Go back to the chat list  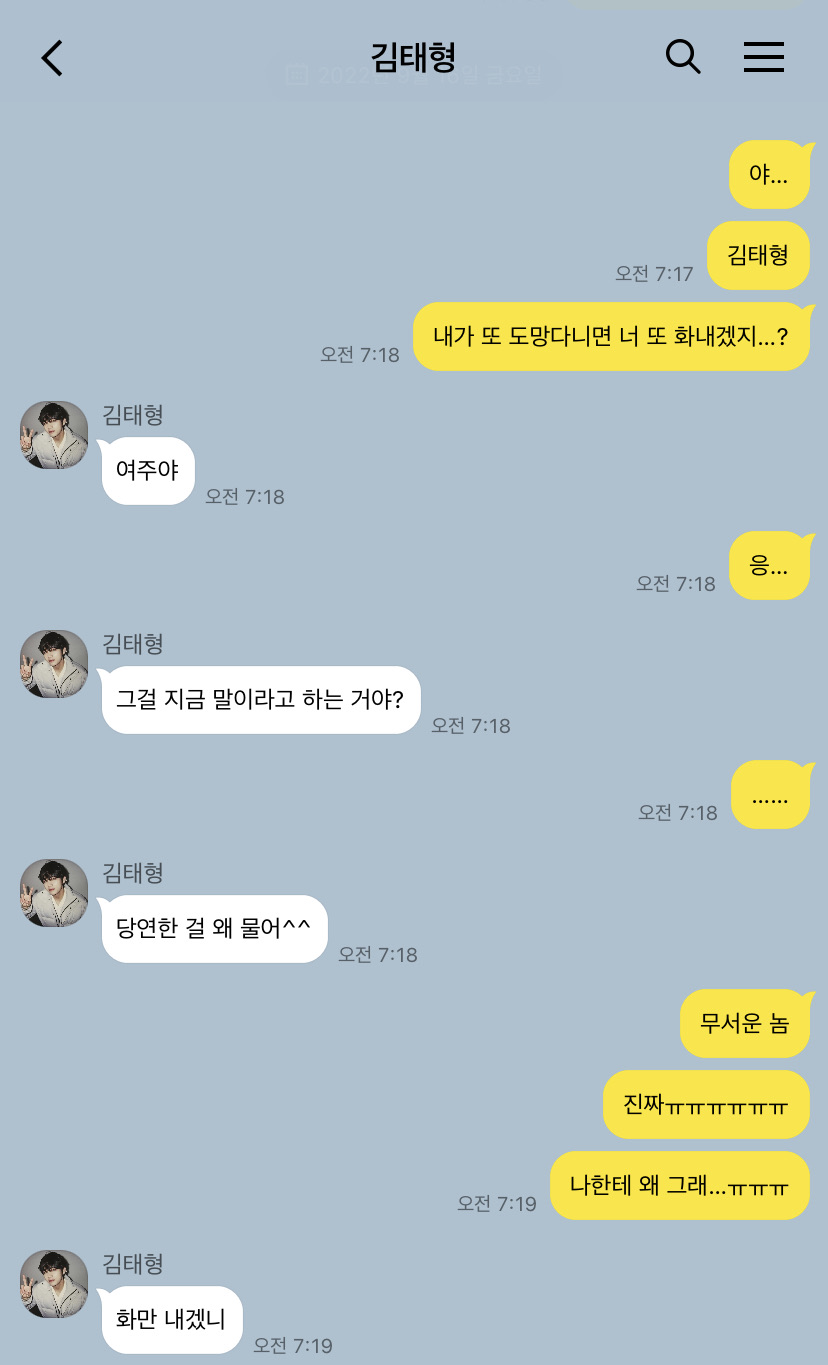tap(52, 58)
